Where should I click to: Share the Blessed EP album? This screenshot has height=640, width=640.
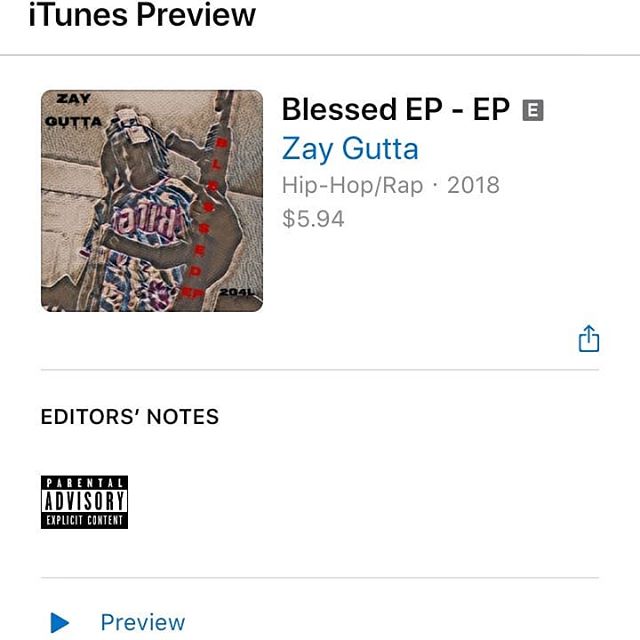[x=589, y=339]
